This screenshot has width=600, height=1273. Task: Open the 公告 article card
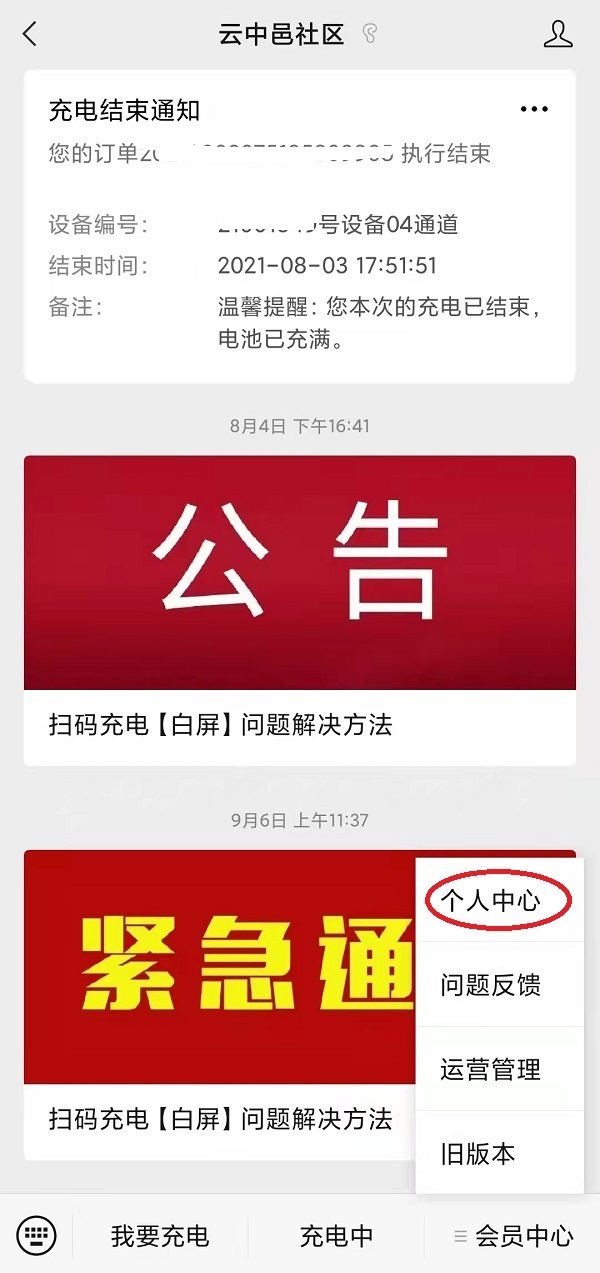pos(299,600)
